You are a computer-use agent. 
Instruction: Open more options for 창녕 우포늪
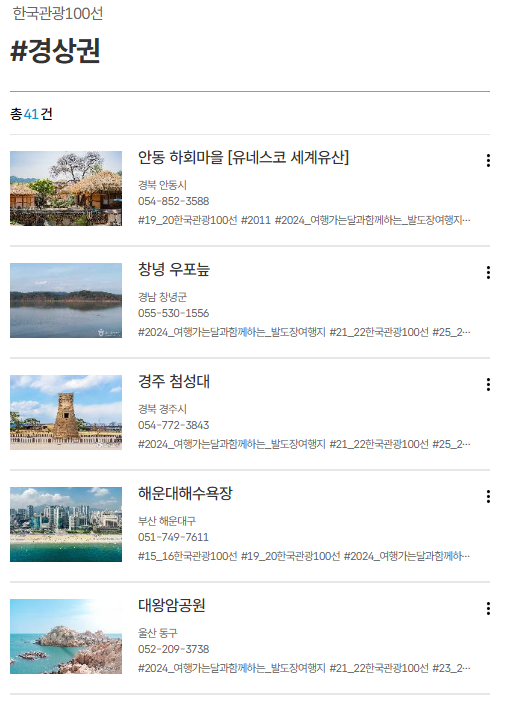488,273
